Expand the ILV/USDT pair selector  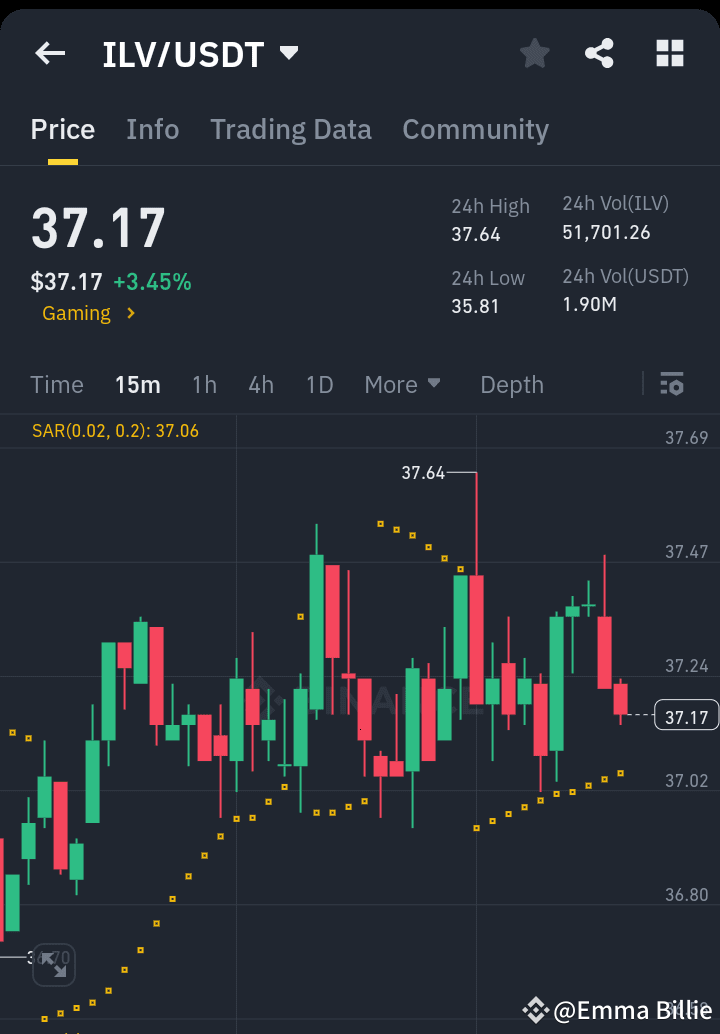[x=288, y=54]
